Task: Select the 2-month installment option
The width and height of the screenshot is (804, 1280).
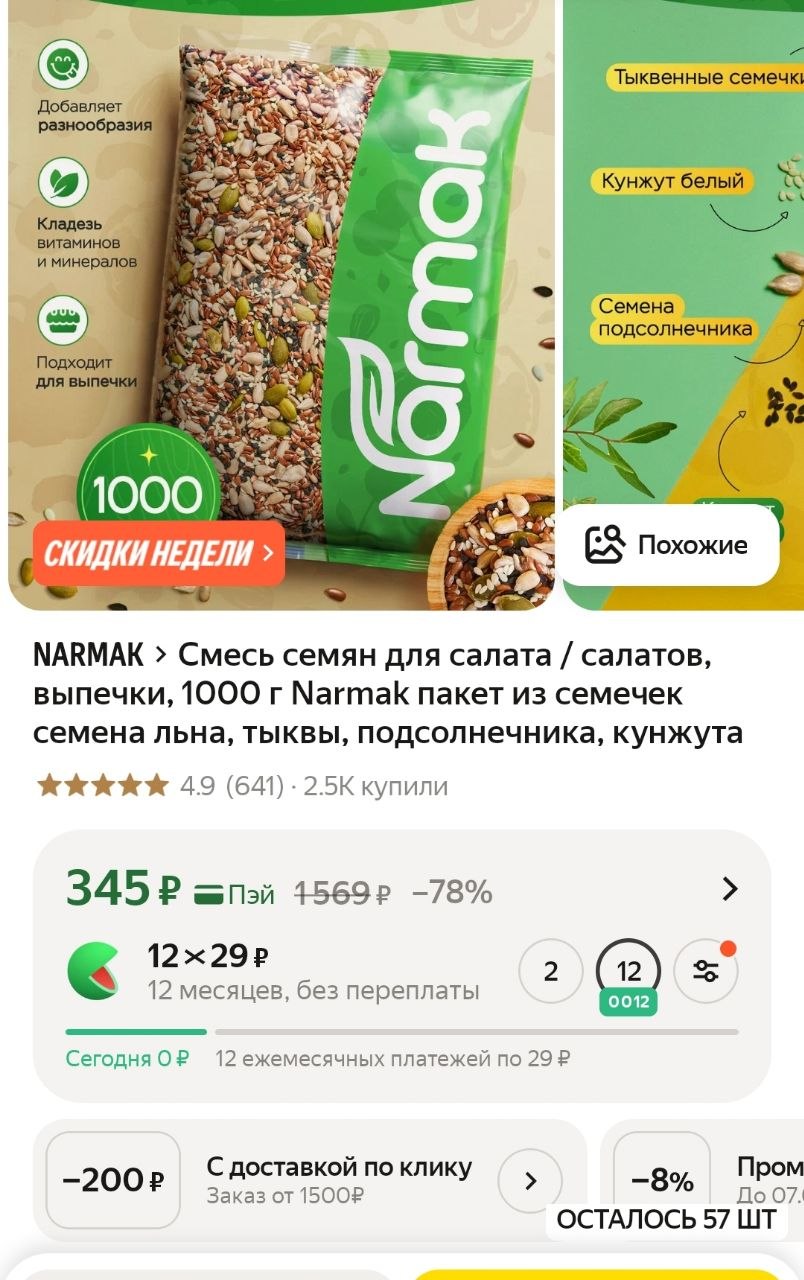Action: point(550,971)
